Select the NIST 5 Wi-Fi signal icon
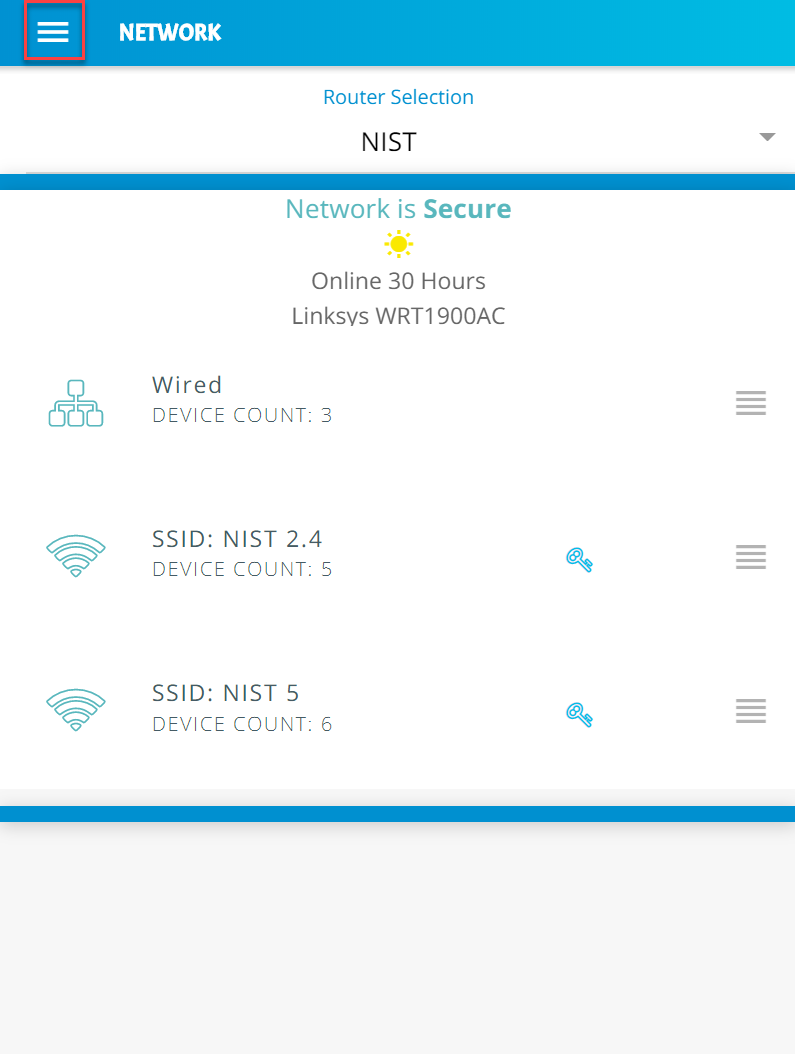This screenshot has width=795, height=1054. [76, 710]
